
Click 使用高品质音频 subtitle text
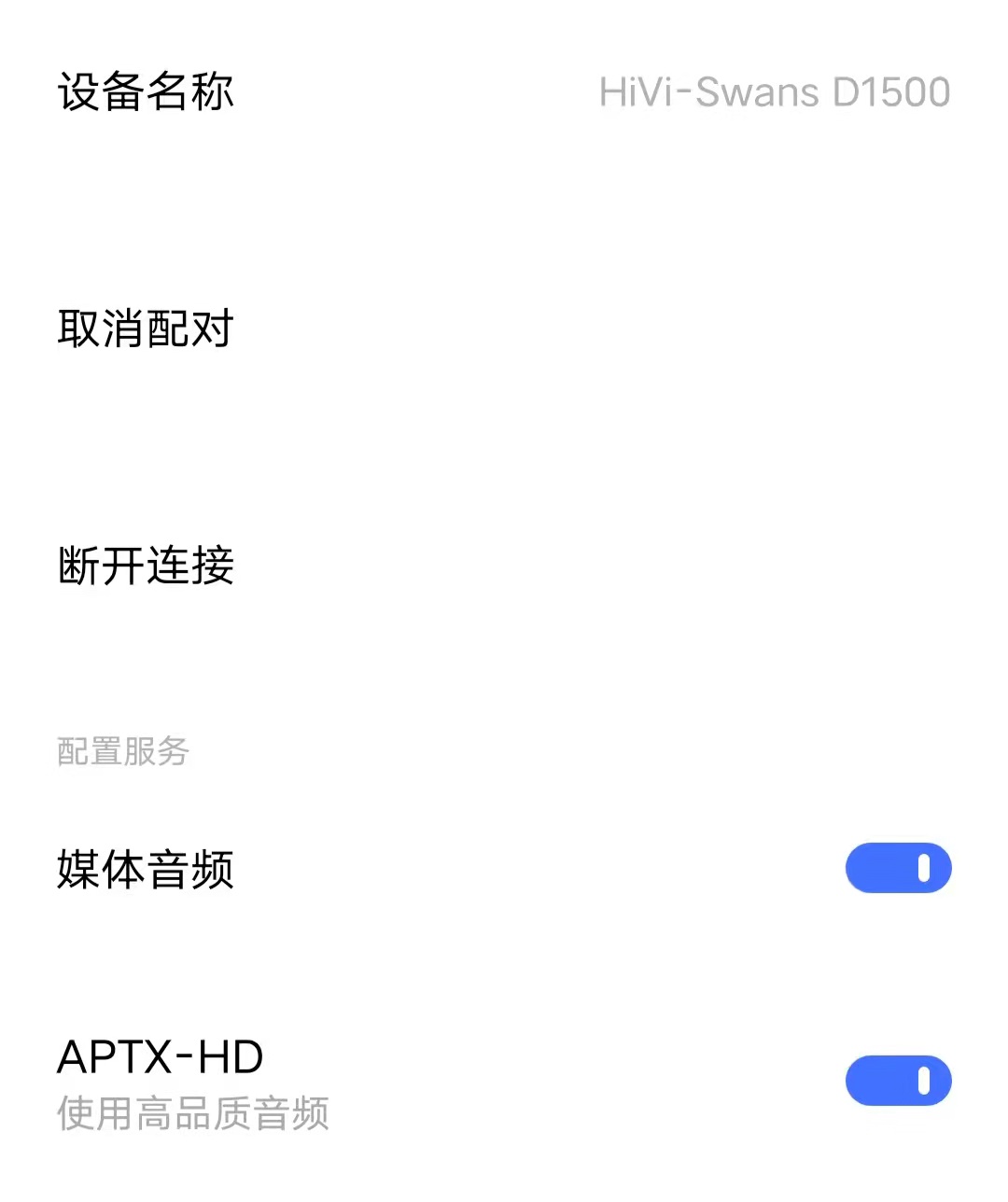[x=194, y=1112]
